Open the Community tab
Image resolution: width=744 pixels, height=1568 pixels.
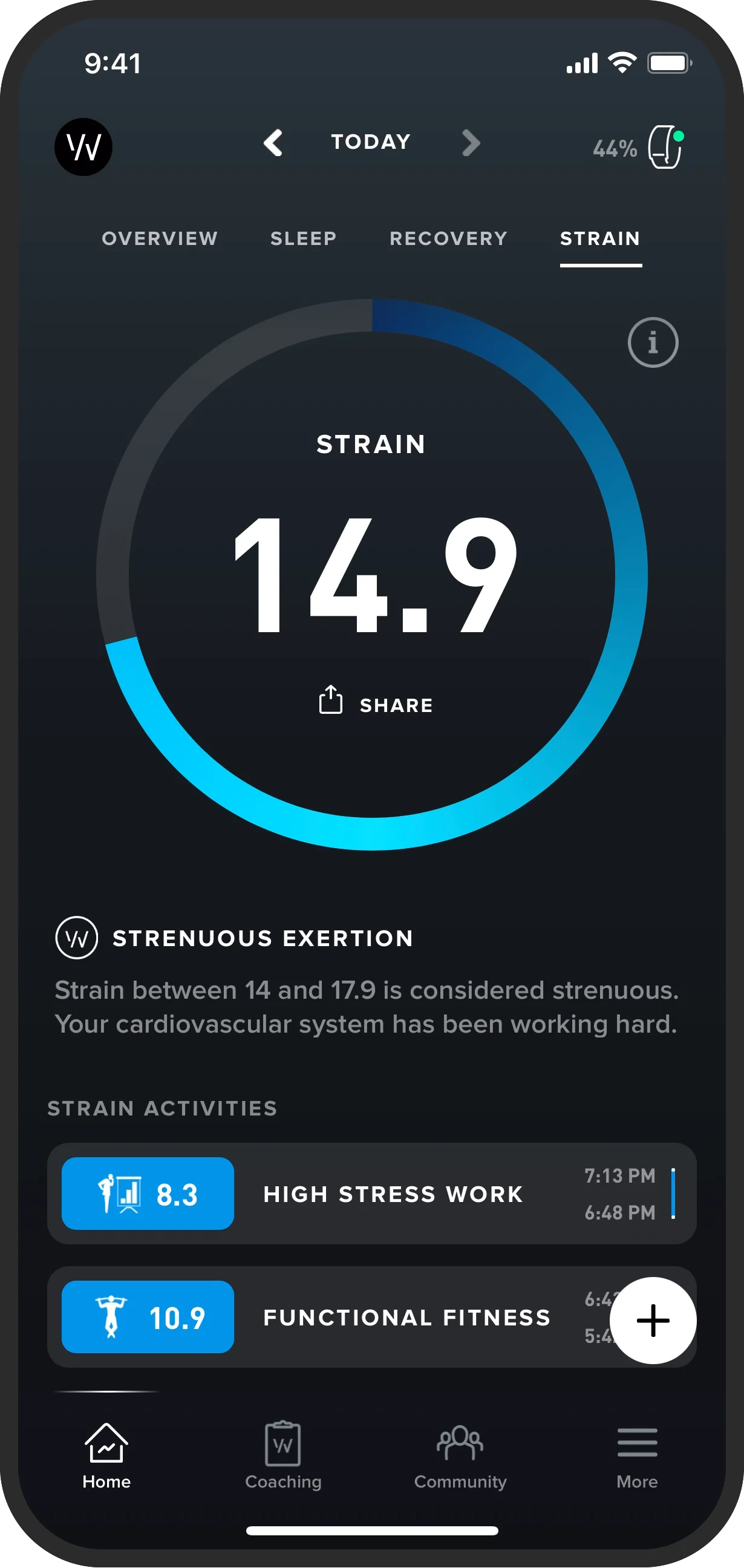(x=460, y=1455)
